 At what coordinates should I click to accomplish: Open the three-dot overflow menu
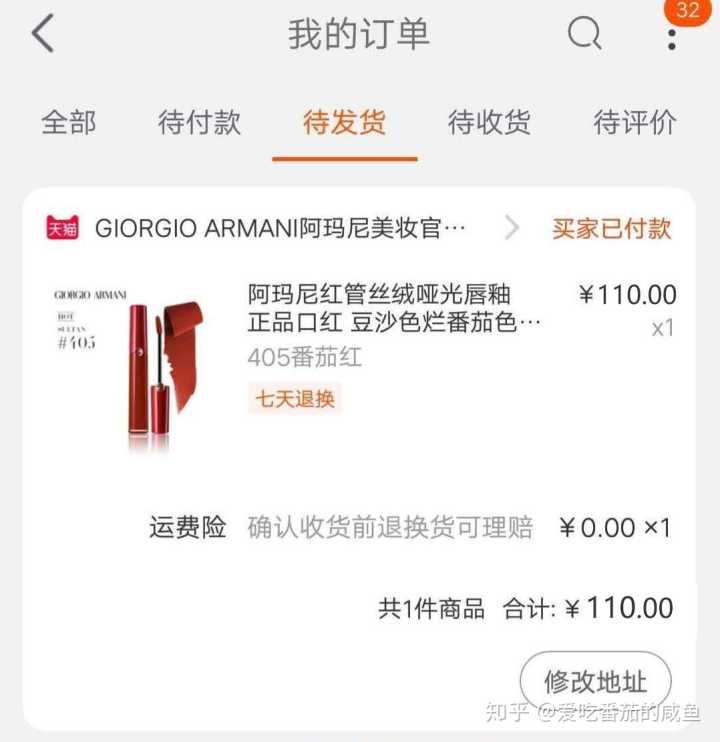point(671,37)
